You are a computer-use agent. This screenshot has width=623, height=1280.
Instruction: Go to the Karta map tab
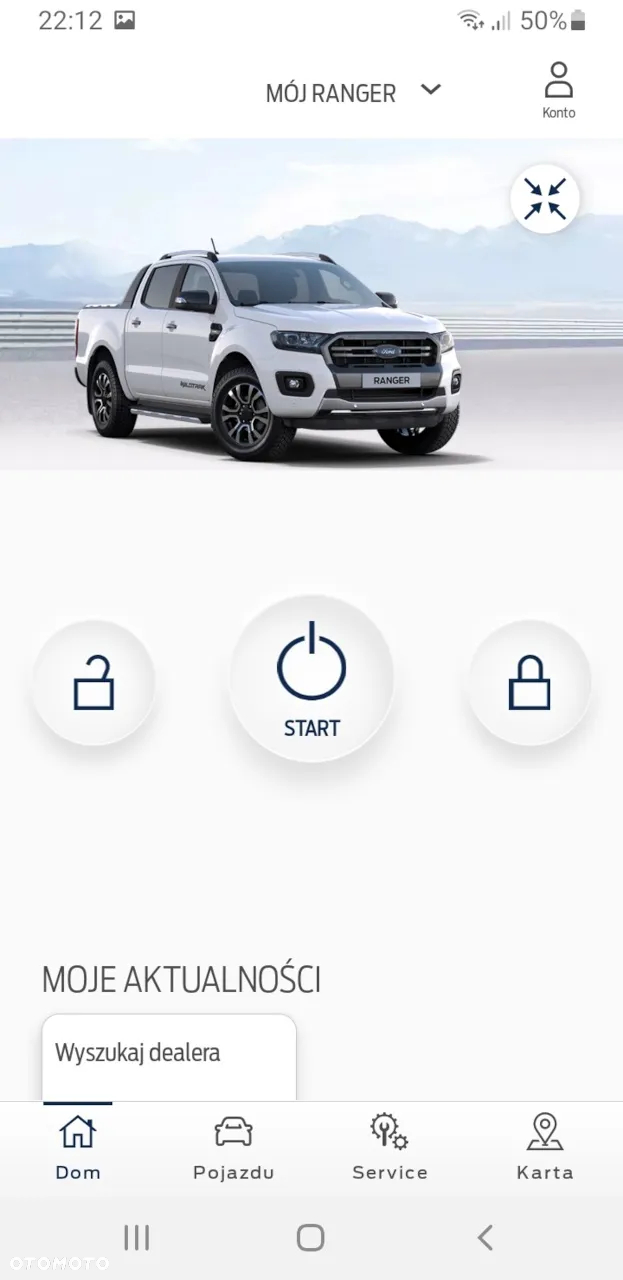(545, 1147)
